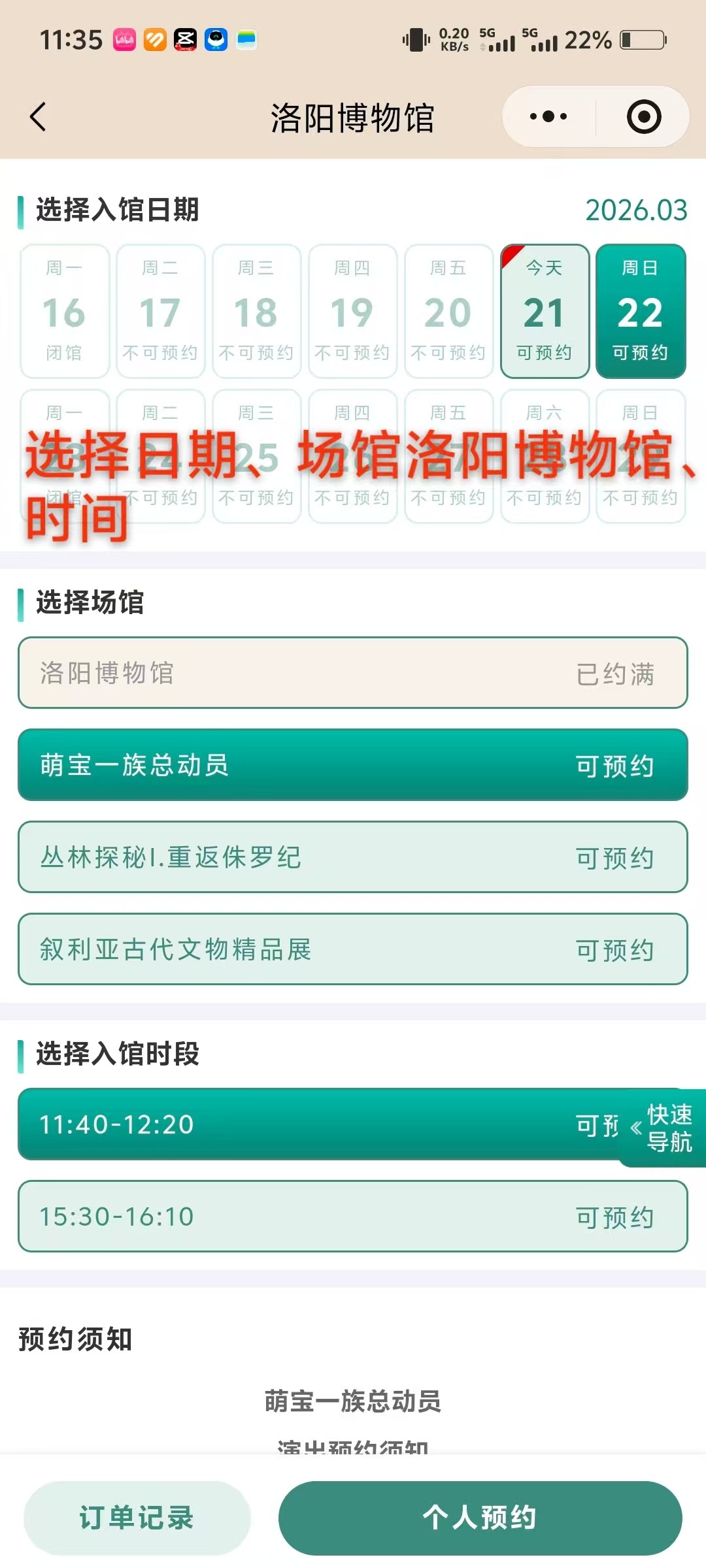706x1568 pixels.
Task: Open 订单记录 order history
Action: (x=137, y=1517)
